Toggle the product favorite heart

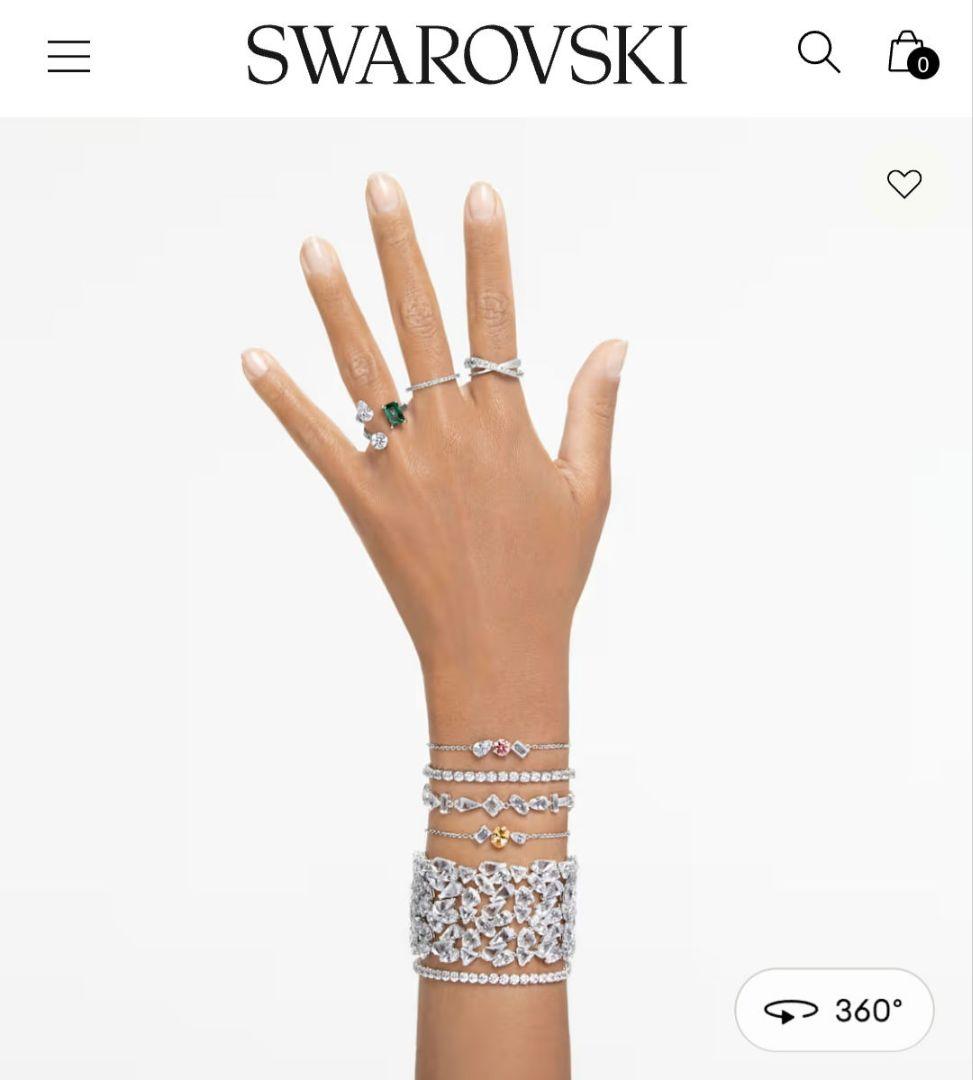pyautogui.click(x=906, y=184)
